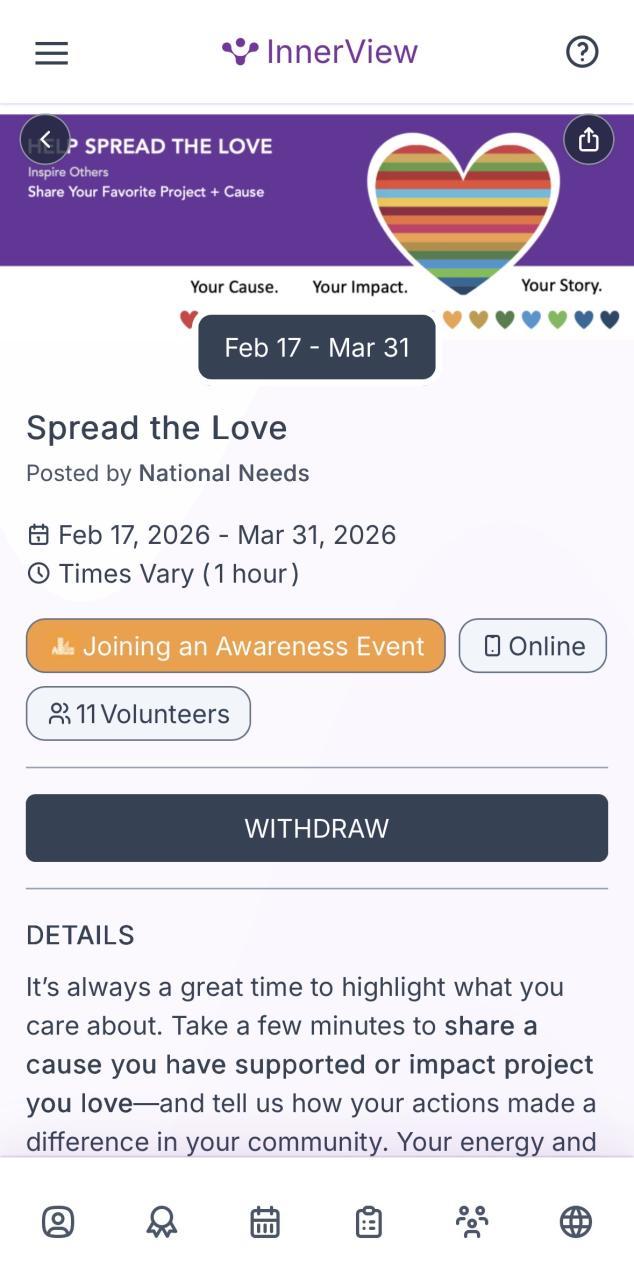The width and height of the screenshot is (634, 1280).
Task: Open the National Needs organizer page
Action: (224, 473)
